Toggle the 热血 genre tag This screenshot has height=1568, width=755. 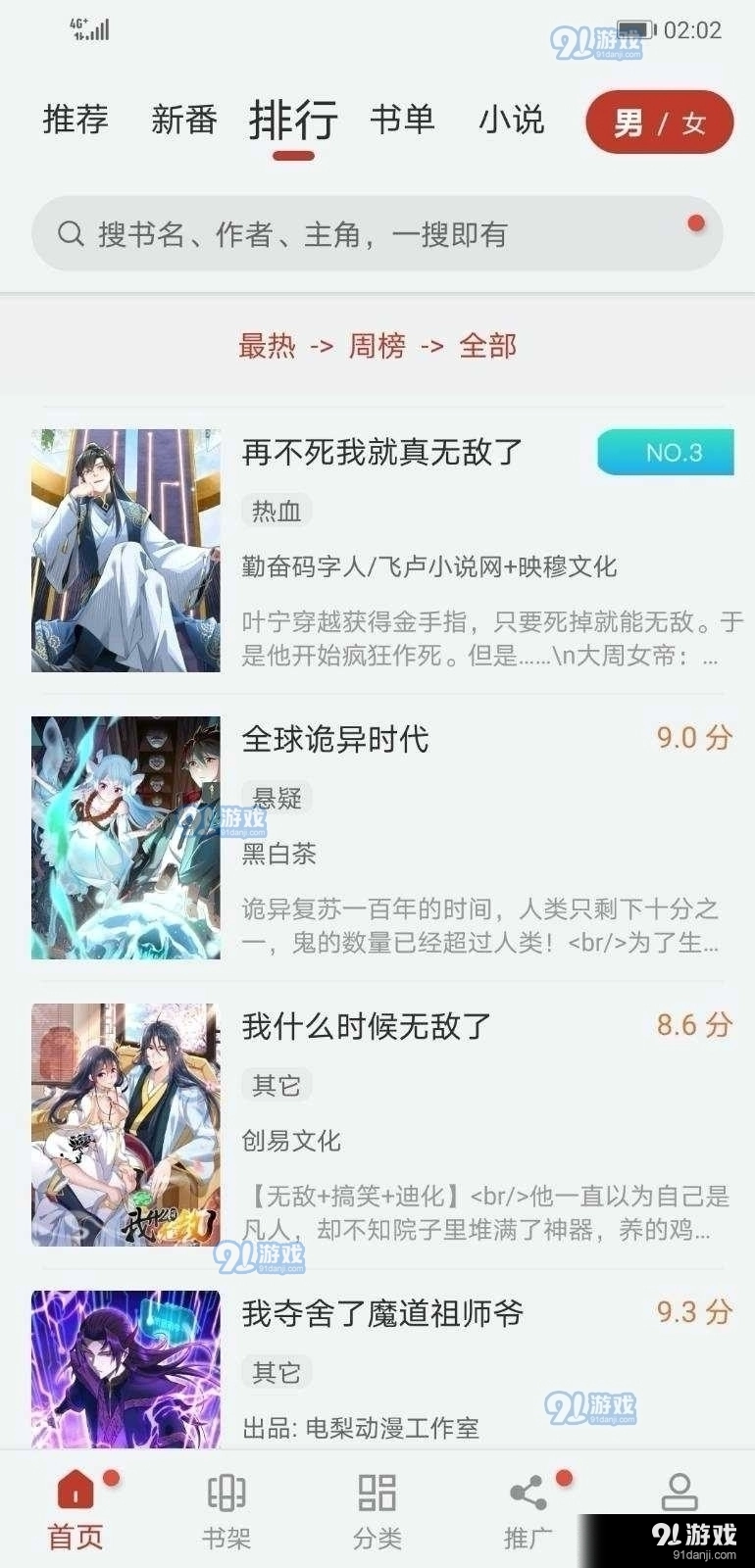275,510
